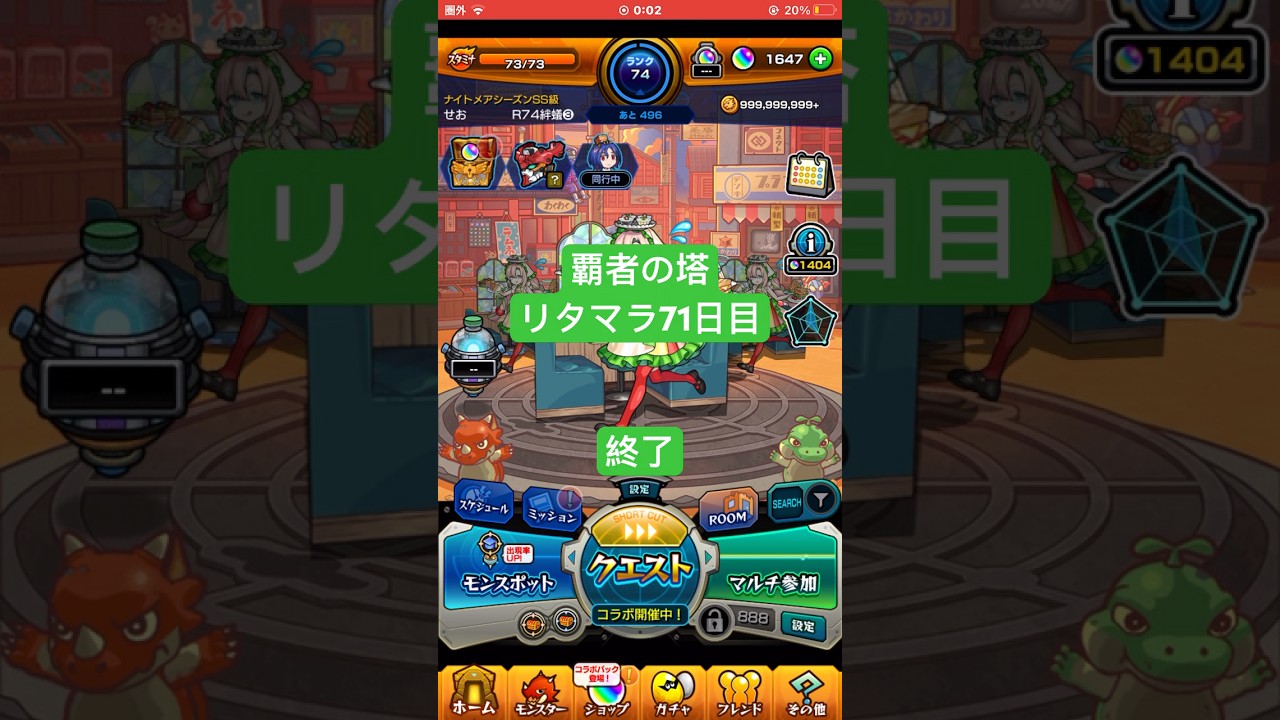Tap the green plus to add orbs
This screenshot has width=1280, height=720.
820,58
